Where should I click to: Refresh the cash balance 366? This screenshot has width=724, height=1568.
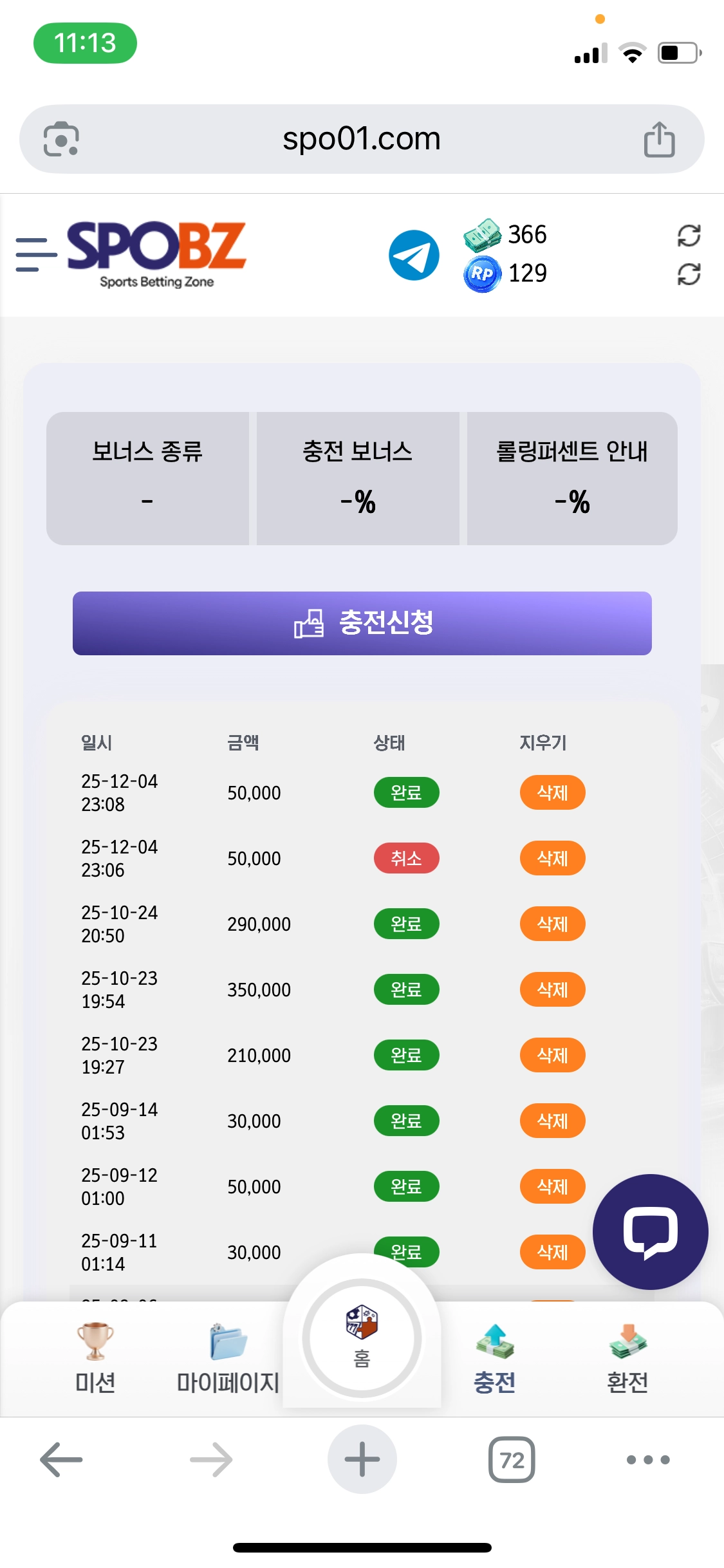point(689,236)
